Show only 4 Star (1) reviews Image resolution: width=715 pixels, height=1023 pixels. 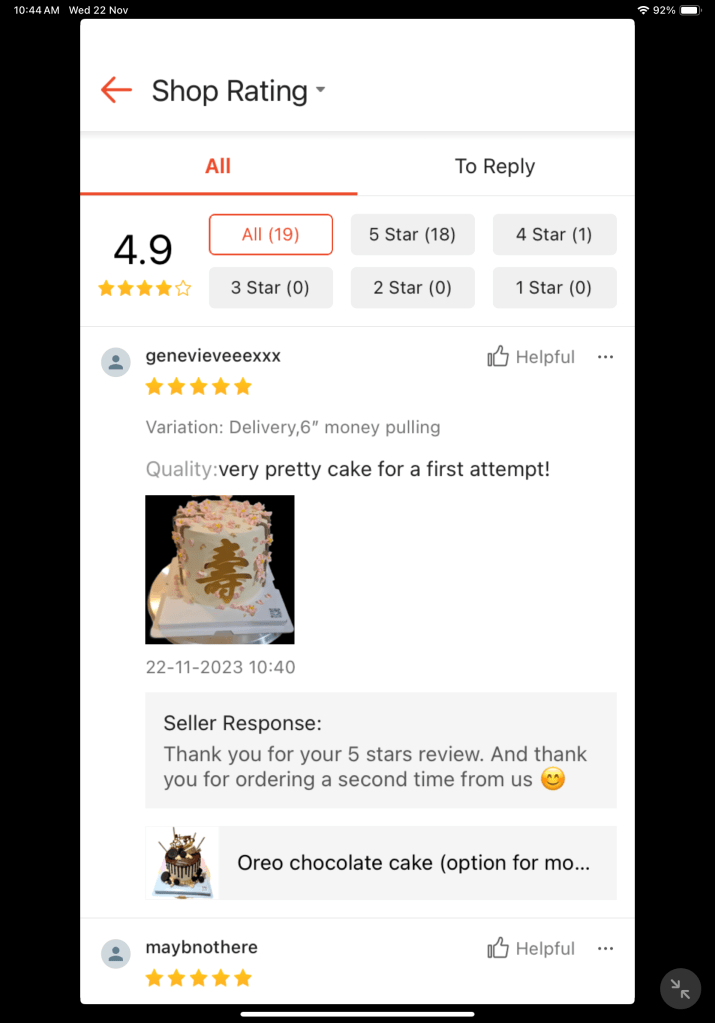(x=554, y=234)
